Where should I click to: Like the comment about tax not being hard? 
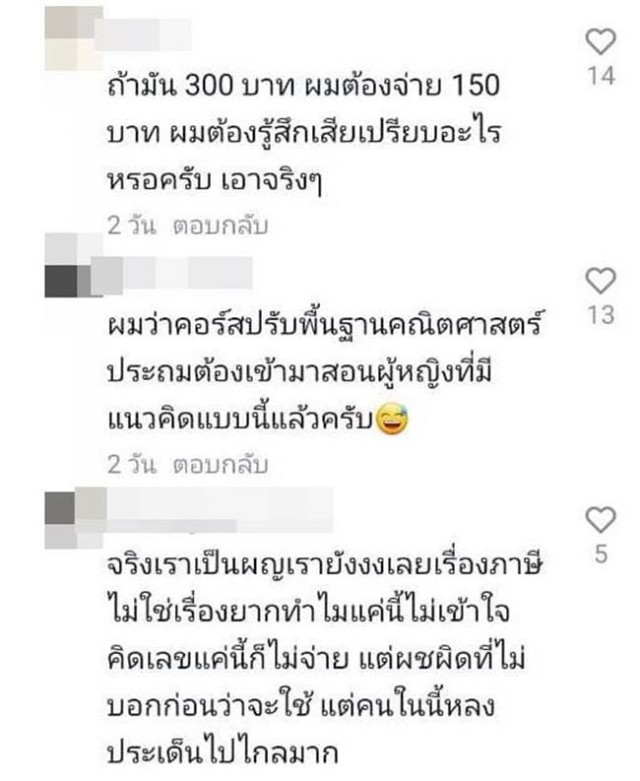click(600, 519)
